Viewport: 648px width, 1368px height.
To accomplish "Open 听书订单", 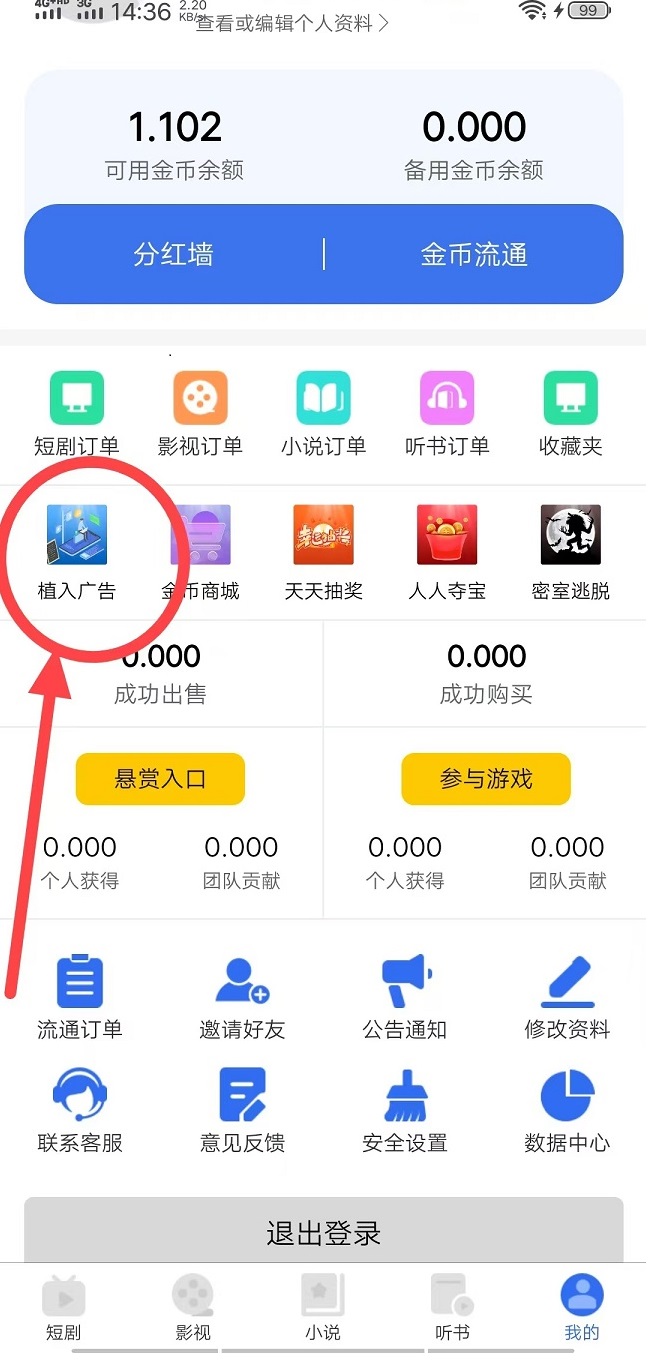I will (x=447, y=413).
